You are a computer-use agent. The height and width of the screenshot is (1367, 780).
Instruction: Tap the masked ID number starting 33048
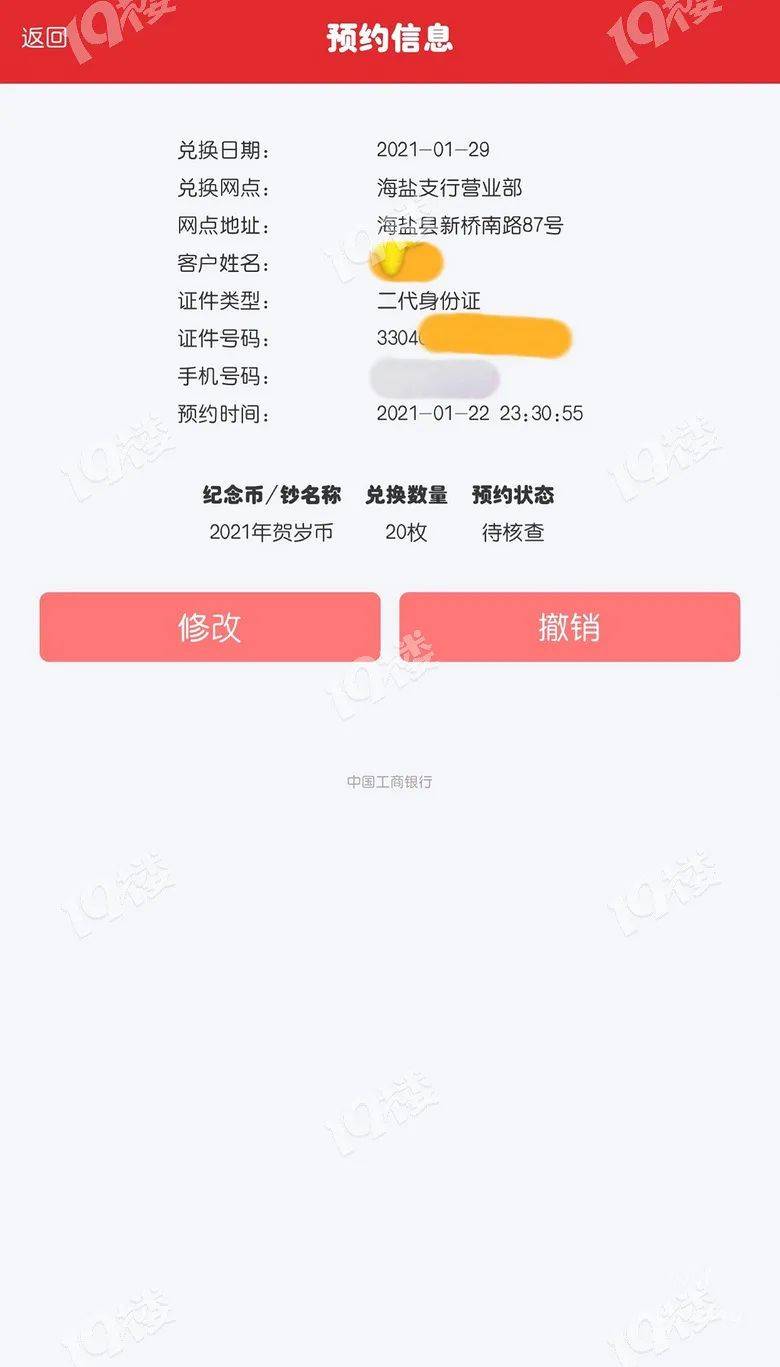(x=460, y=338)
